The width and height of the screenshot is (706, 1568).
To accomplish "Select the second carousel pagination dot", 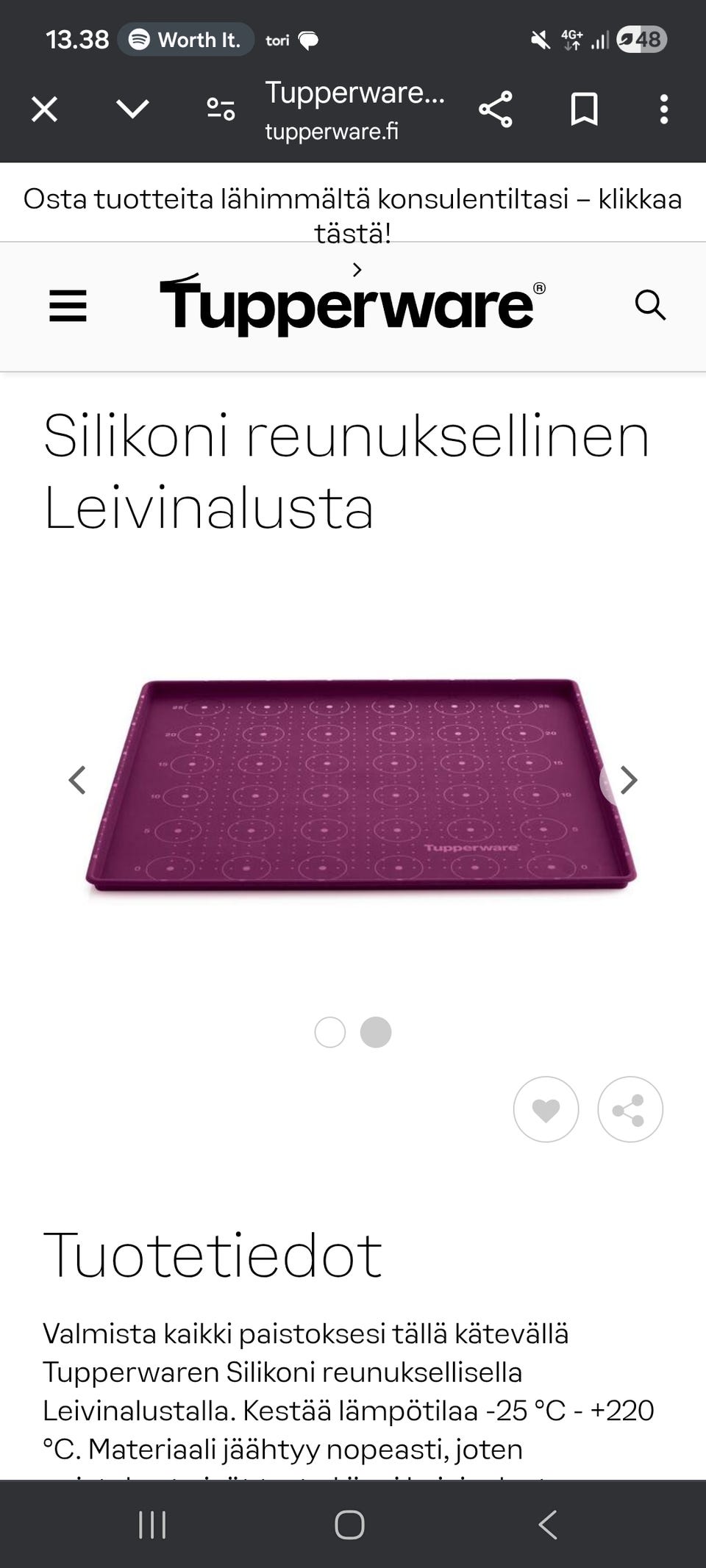I will click(x=376, y=1032).
